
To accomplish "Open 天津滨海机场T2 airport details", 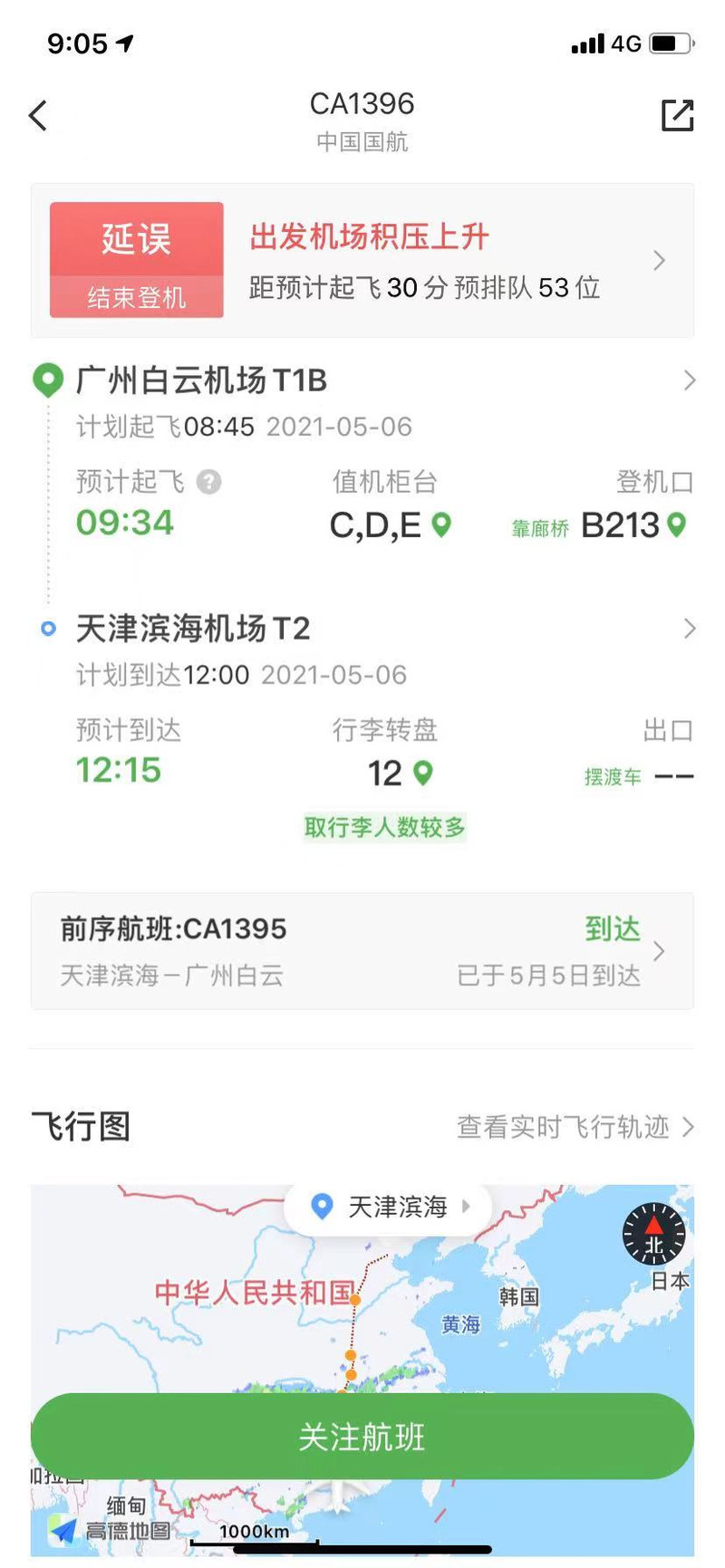I will pyautogui.click(x=362, y=629).
